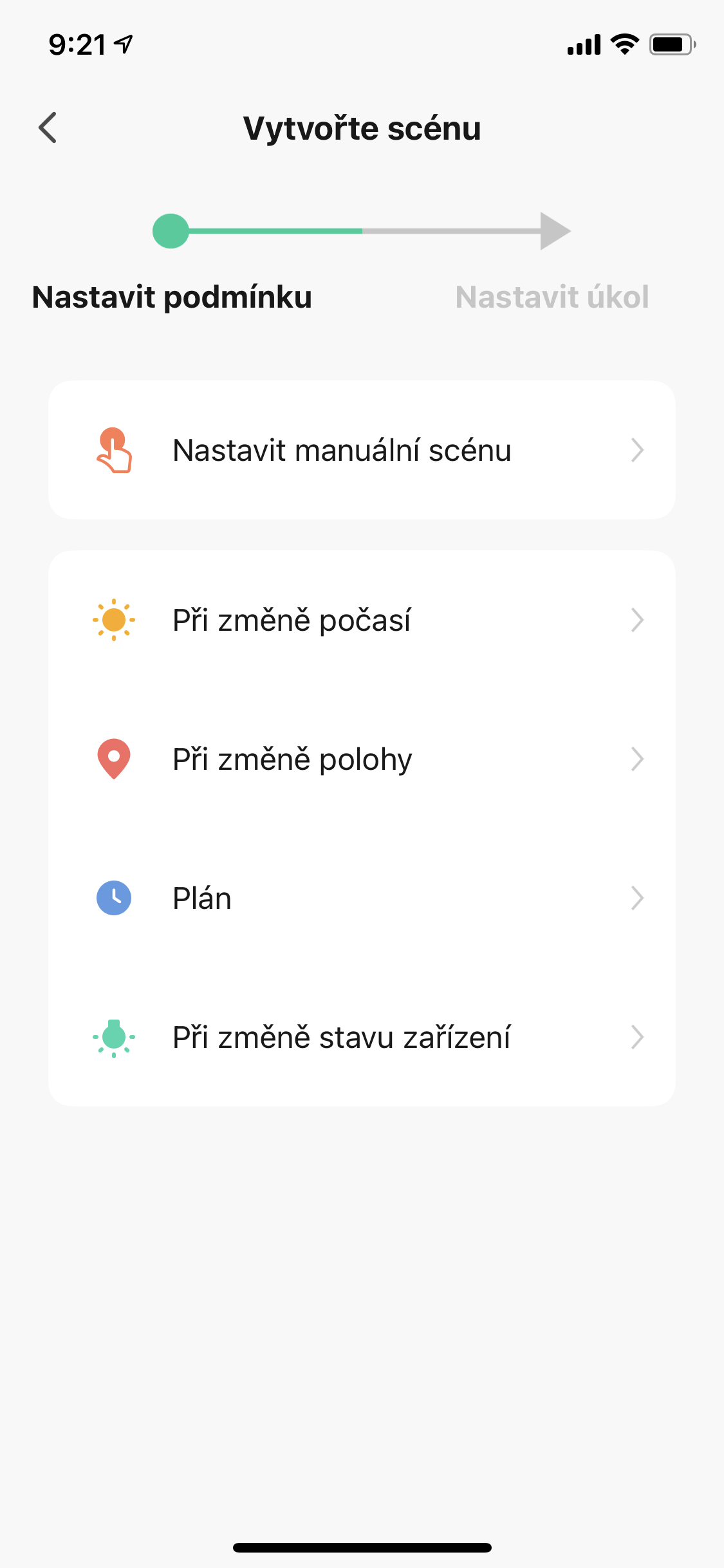
Task: Select Při změně stavu zařízení condition
Action: [x=361, y=1037]
